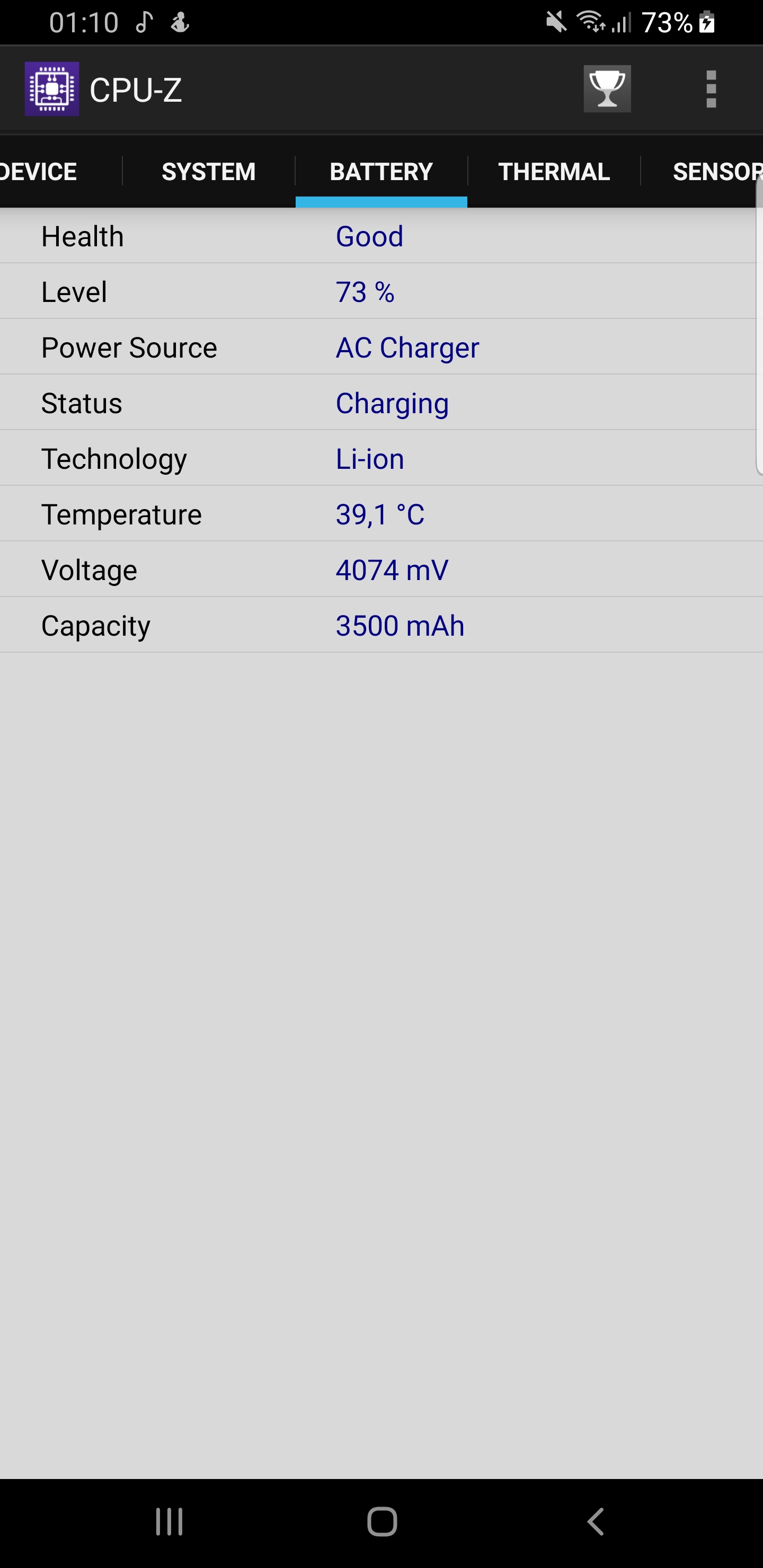The image size is (763, 1568).
Task: Switch to the System tab
Action: click(x=208, y=172)
